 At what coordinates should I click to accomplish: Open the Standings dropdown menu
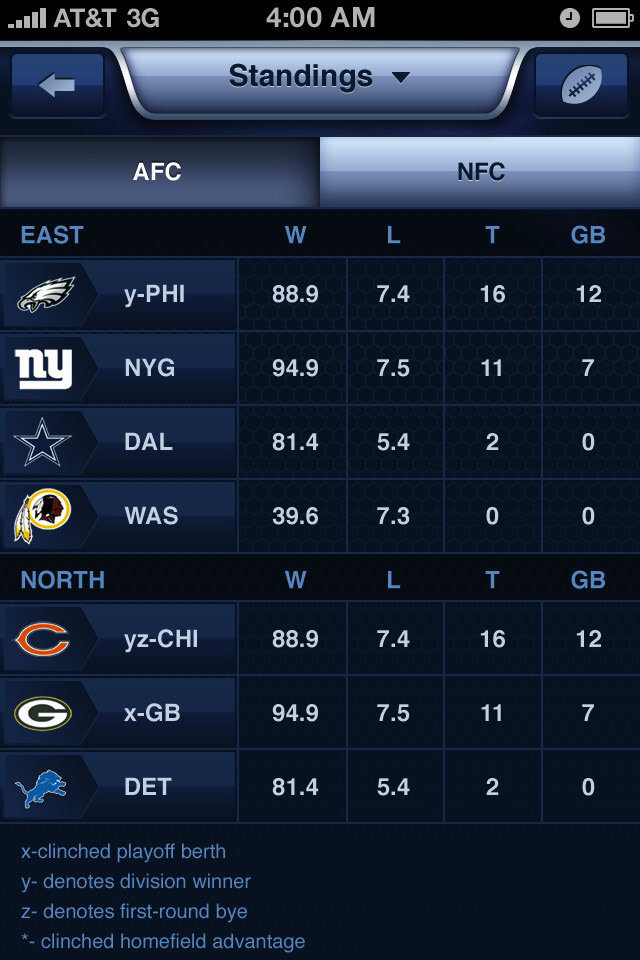319,77
